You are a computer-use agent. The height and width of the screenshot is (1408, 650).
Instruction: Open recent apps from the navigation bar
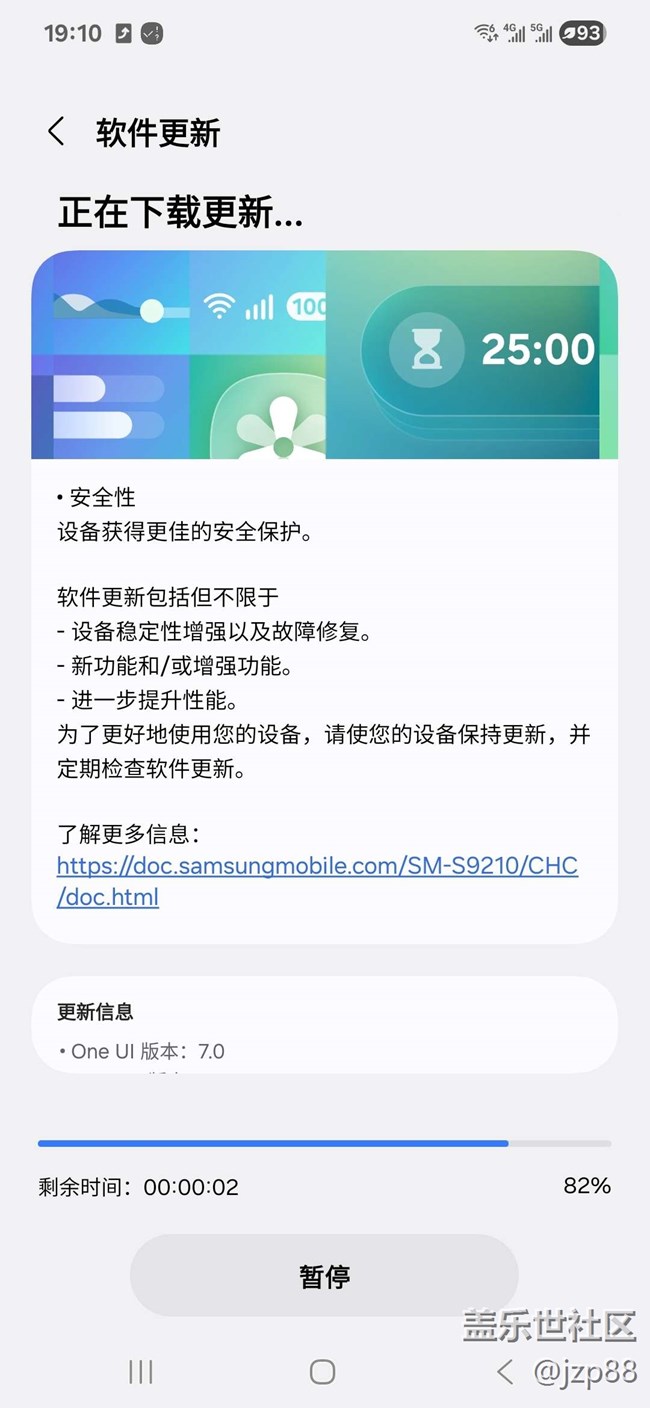(x=141, y=1372)
